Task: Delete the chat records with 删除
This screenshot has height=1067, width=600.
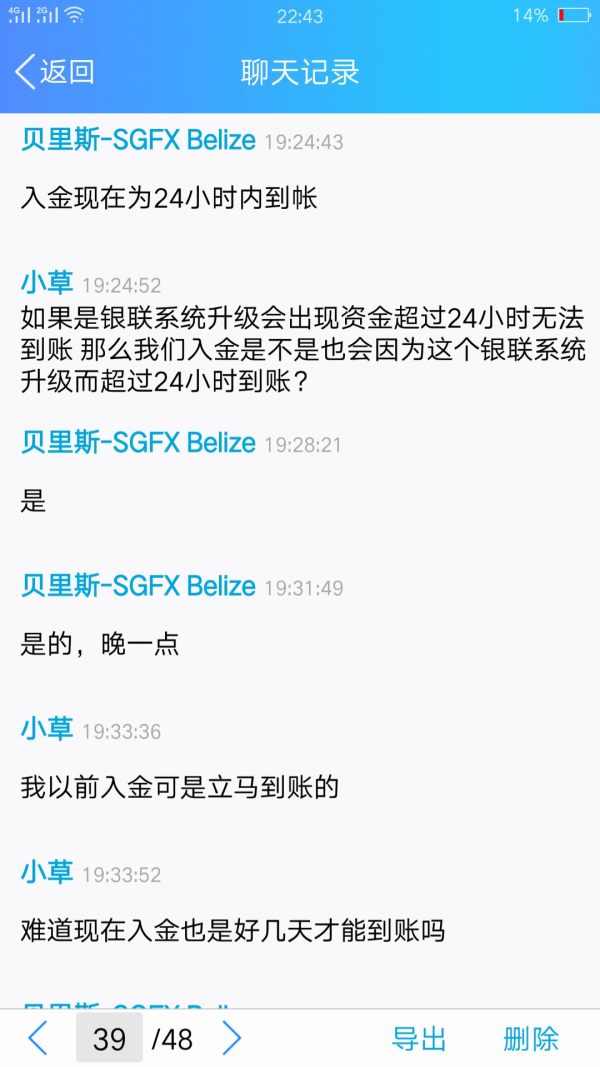Action: click(x=530, y=1038)
